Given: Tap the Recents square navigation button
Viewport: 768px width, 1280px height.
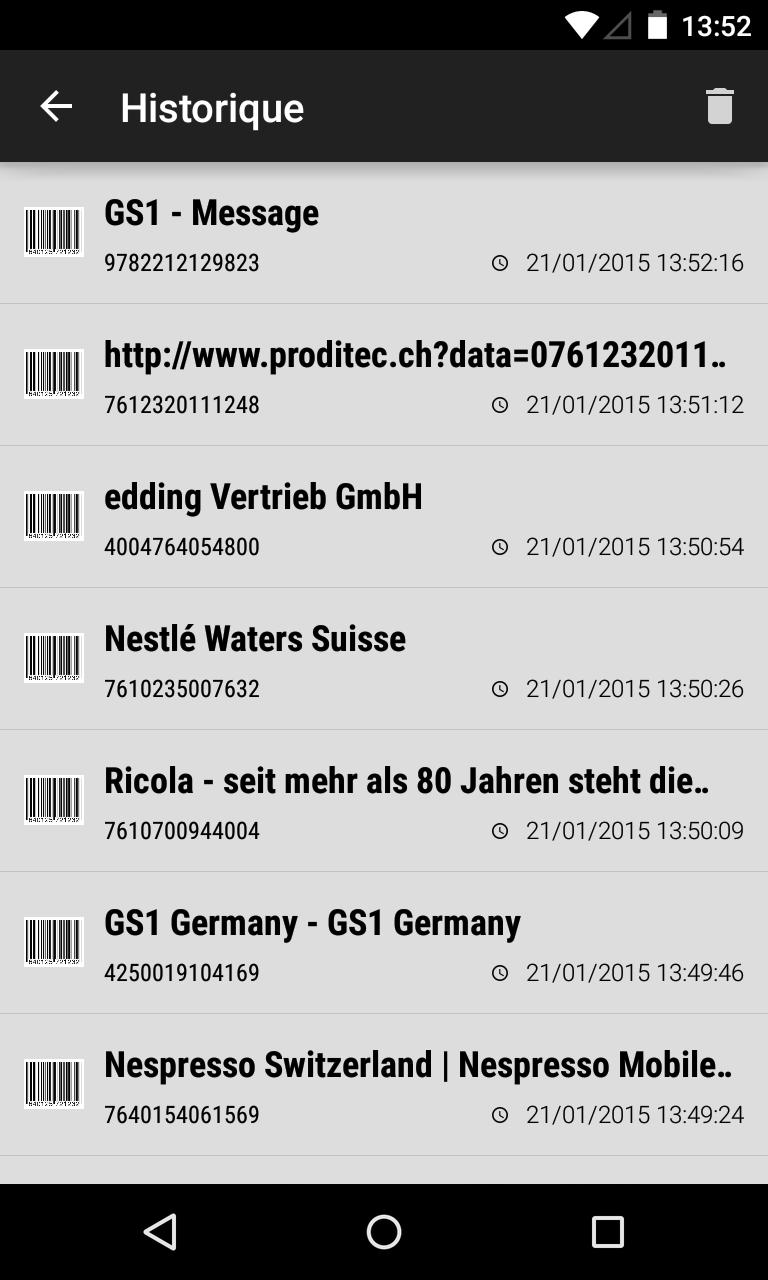Looking at the screenshot, I should coord(606,1232).
